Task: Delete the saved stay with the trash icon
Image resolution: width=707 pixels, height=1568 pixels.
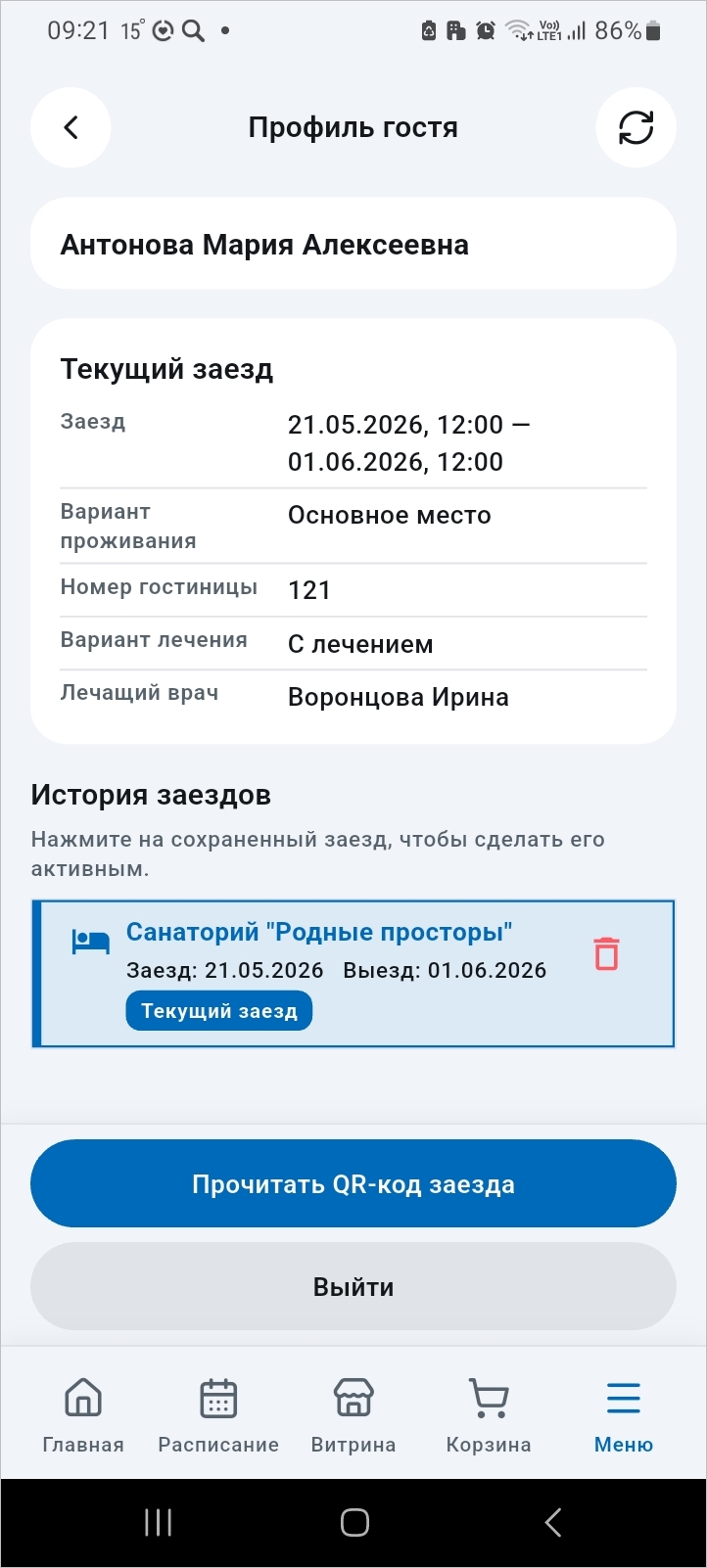Action: pos(607,953)
